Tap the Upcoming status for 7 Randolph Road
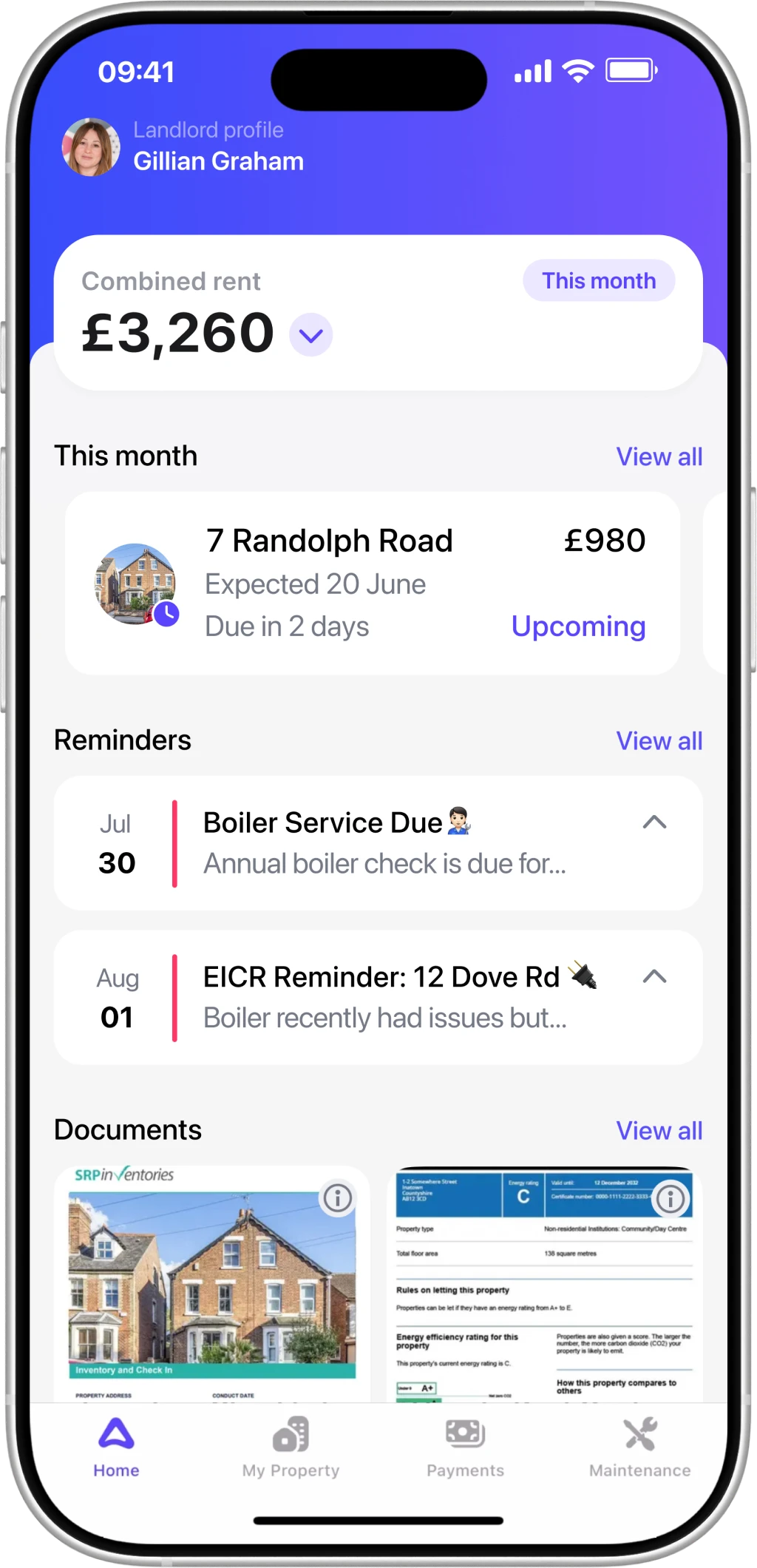 [579, 626]
